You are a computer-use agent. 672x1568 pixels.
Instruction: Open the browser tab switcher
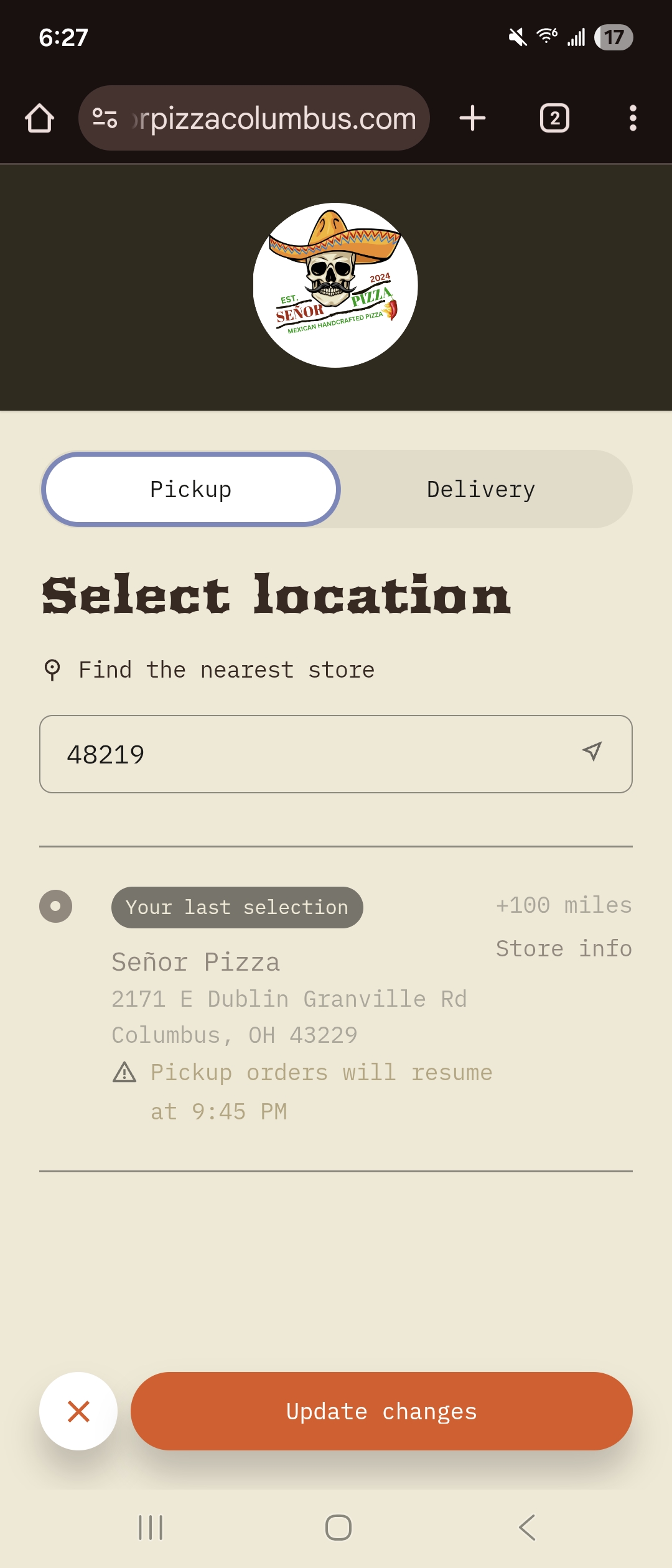tap(554, 118)
